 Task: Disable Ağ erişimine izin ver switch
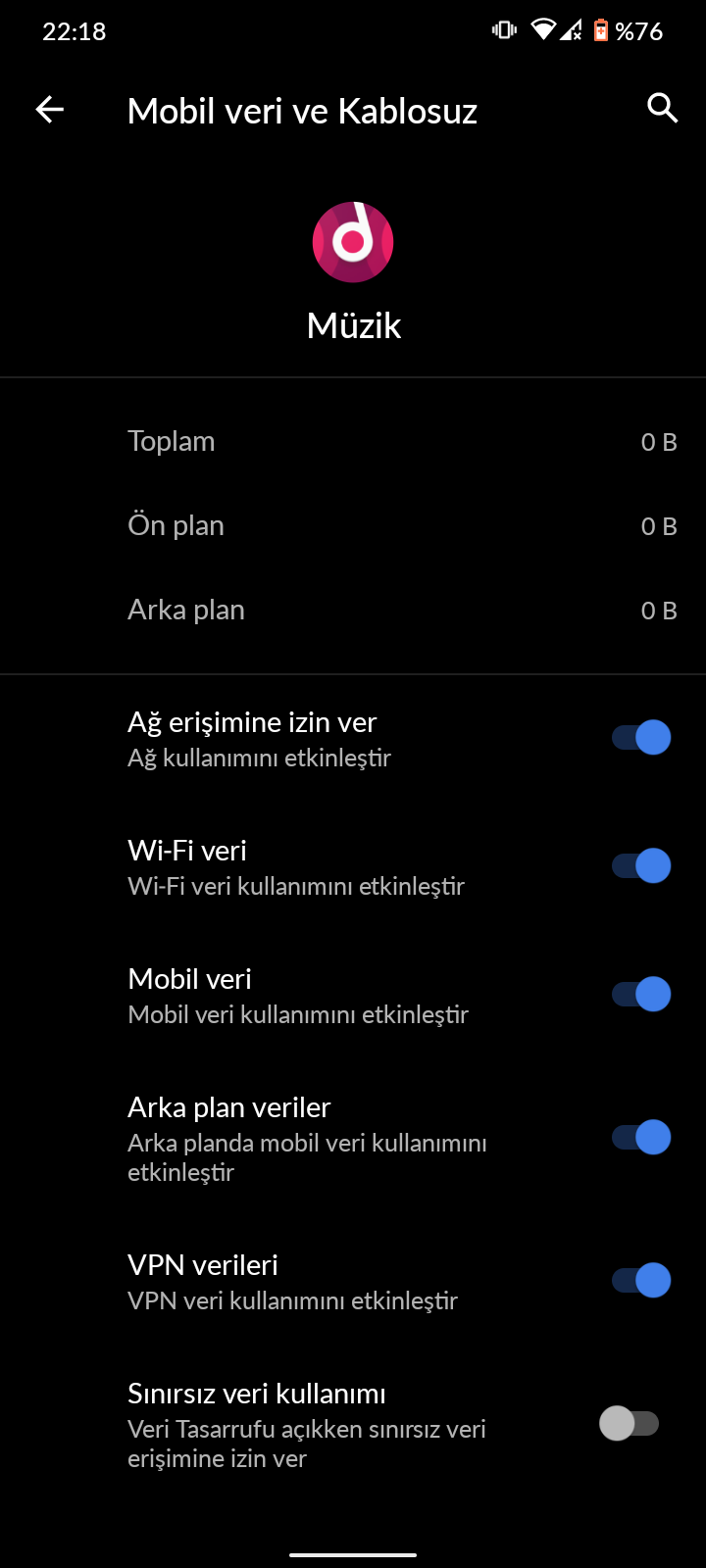point(641,737)
